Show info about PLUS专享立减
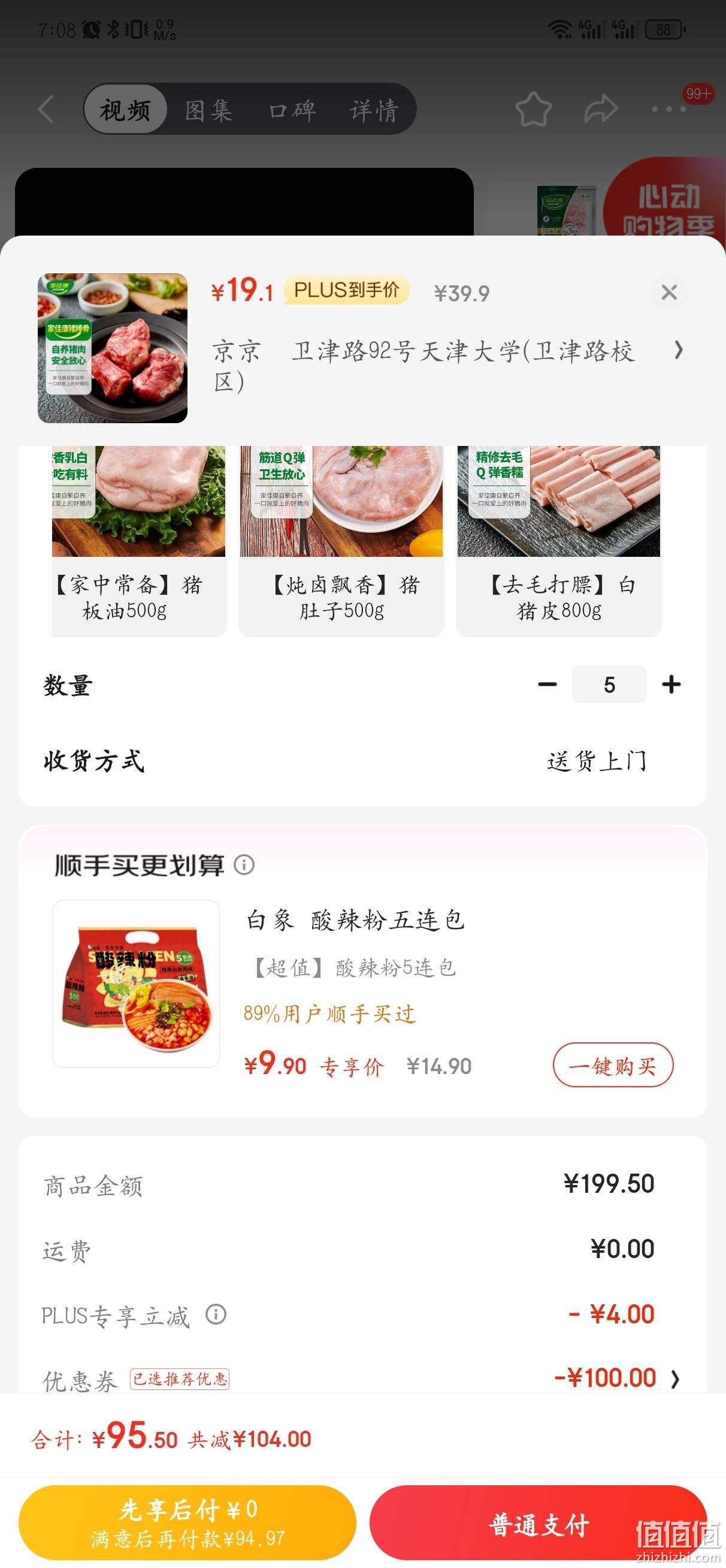Image resolution: width=726 pixels, height=1568 pixels. pos(216,1314)
